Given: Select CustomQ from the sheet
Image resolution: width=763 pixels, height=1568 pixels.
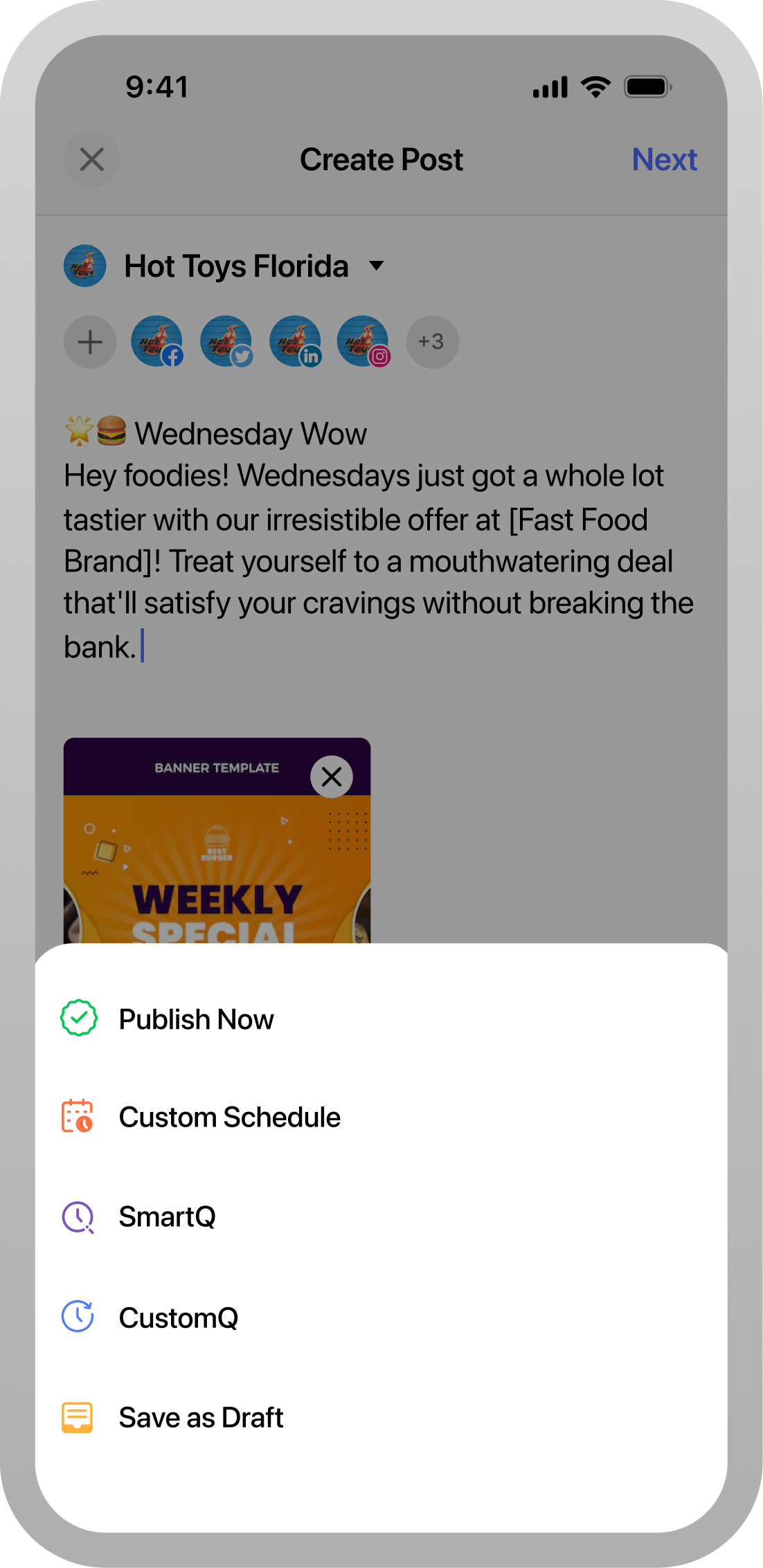Looking at the screenshot, I should point(178,1318).
